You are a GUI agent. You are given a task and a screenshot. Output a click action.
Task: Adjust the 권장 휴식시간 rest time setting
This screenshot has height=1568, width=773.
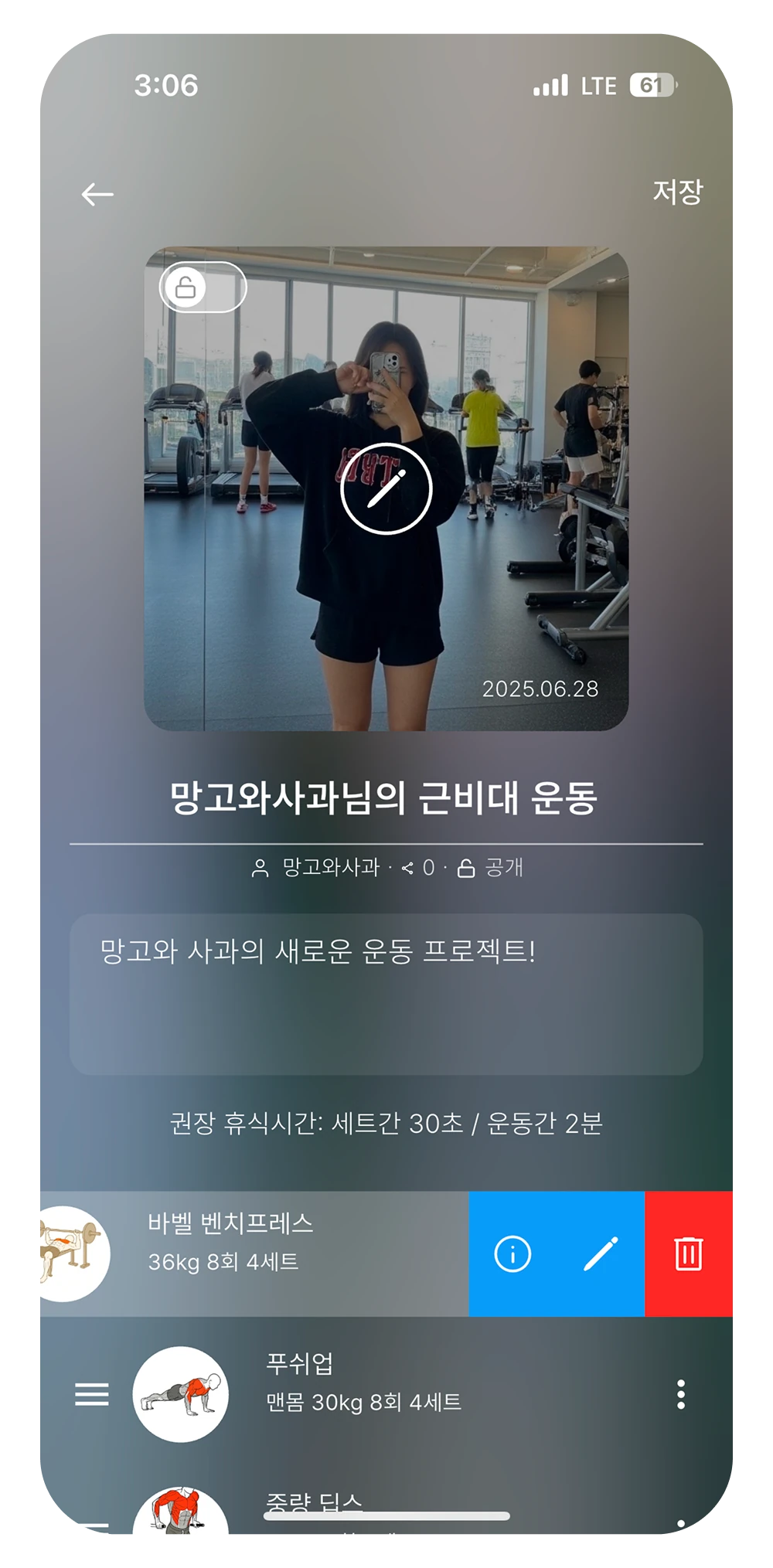click(x=386, y=1123)
